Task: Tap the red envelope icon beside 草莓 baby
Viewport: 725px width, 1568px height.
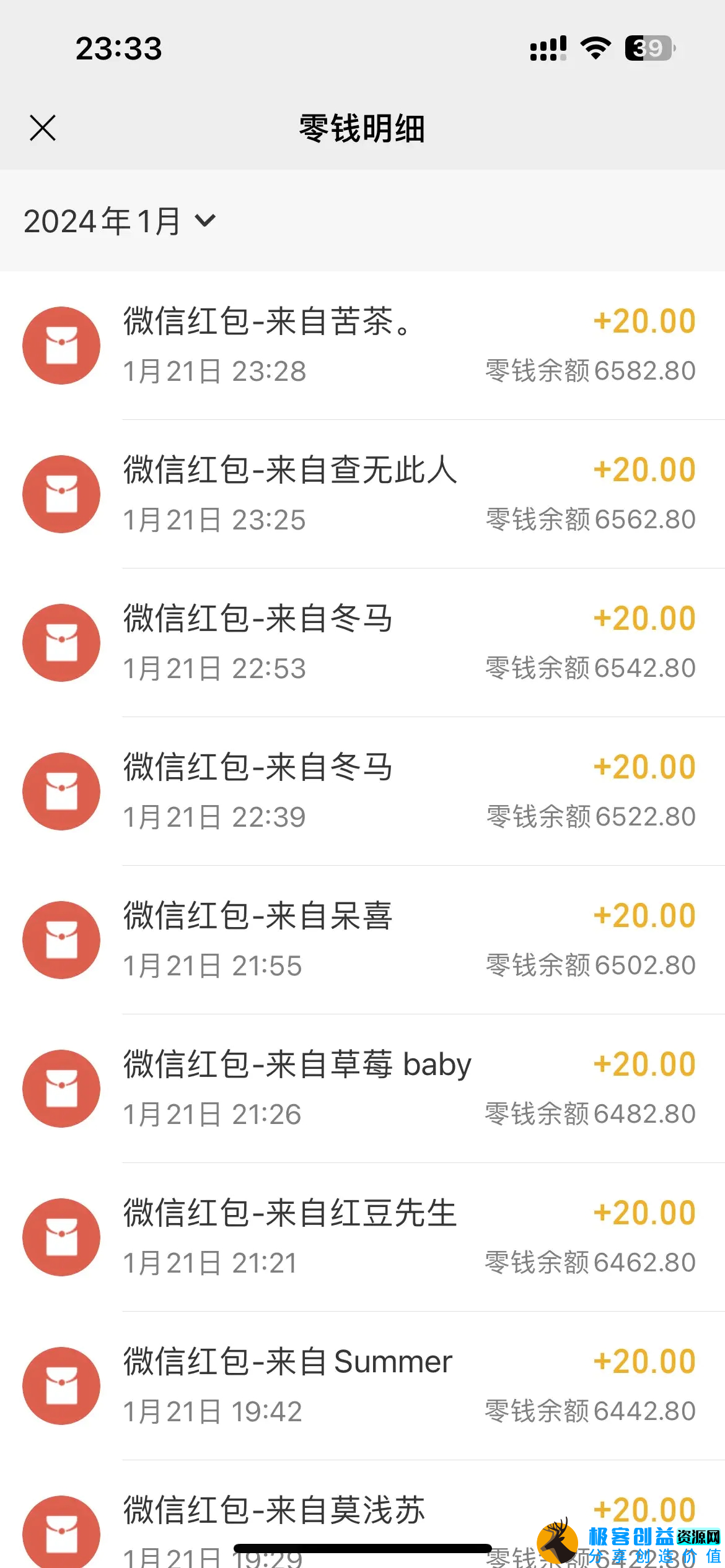Action: [x=61, y=1089]
